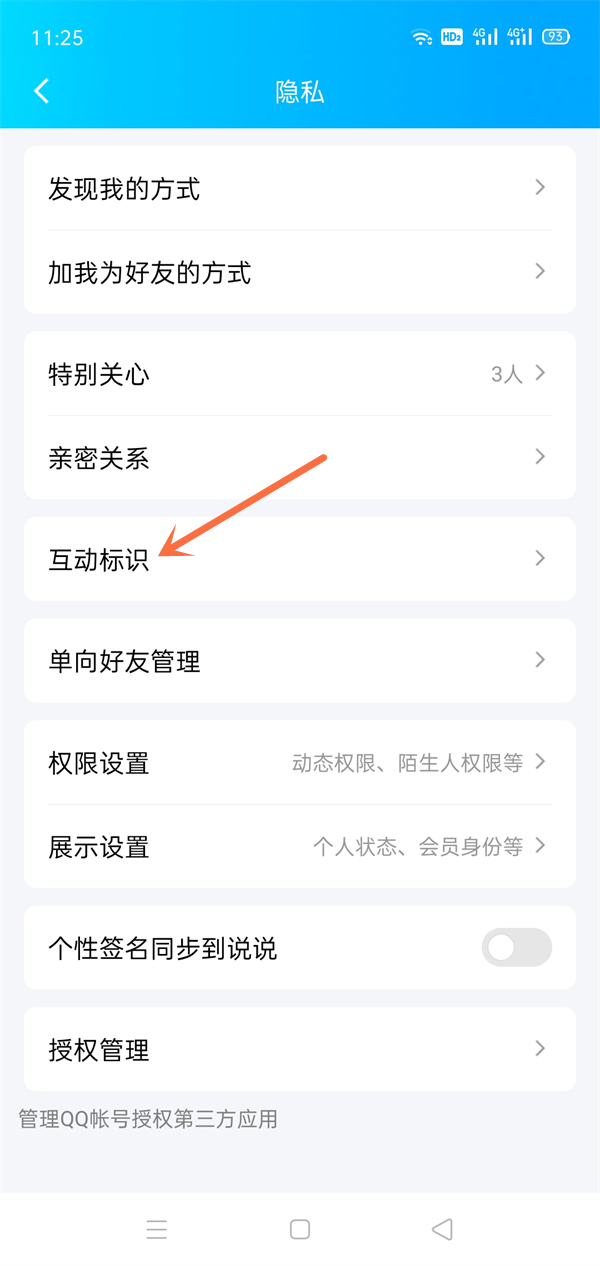Viewport: 600px width, 1266px height.
Task: Open the system recent apps button
Action: [x=157, y=1229]
